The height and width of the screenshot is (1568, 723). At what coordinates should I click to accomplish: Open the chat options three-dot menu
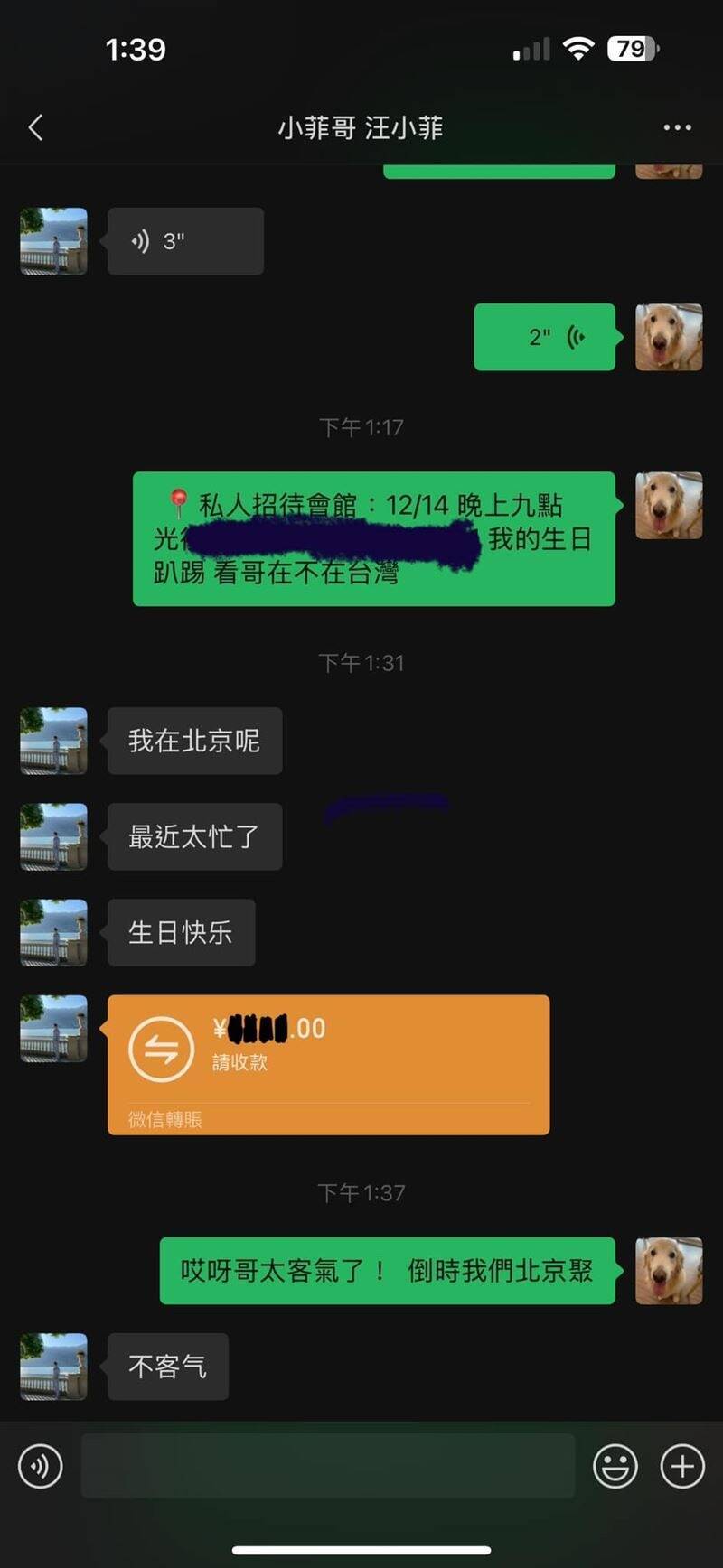(x=677, y=127)
